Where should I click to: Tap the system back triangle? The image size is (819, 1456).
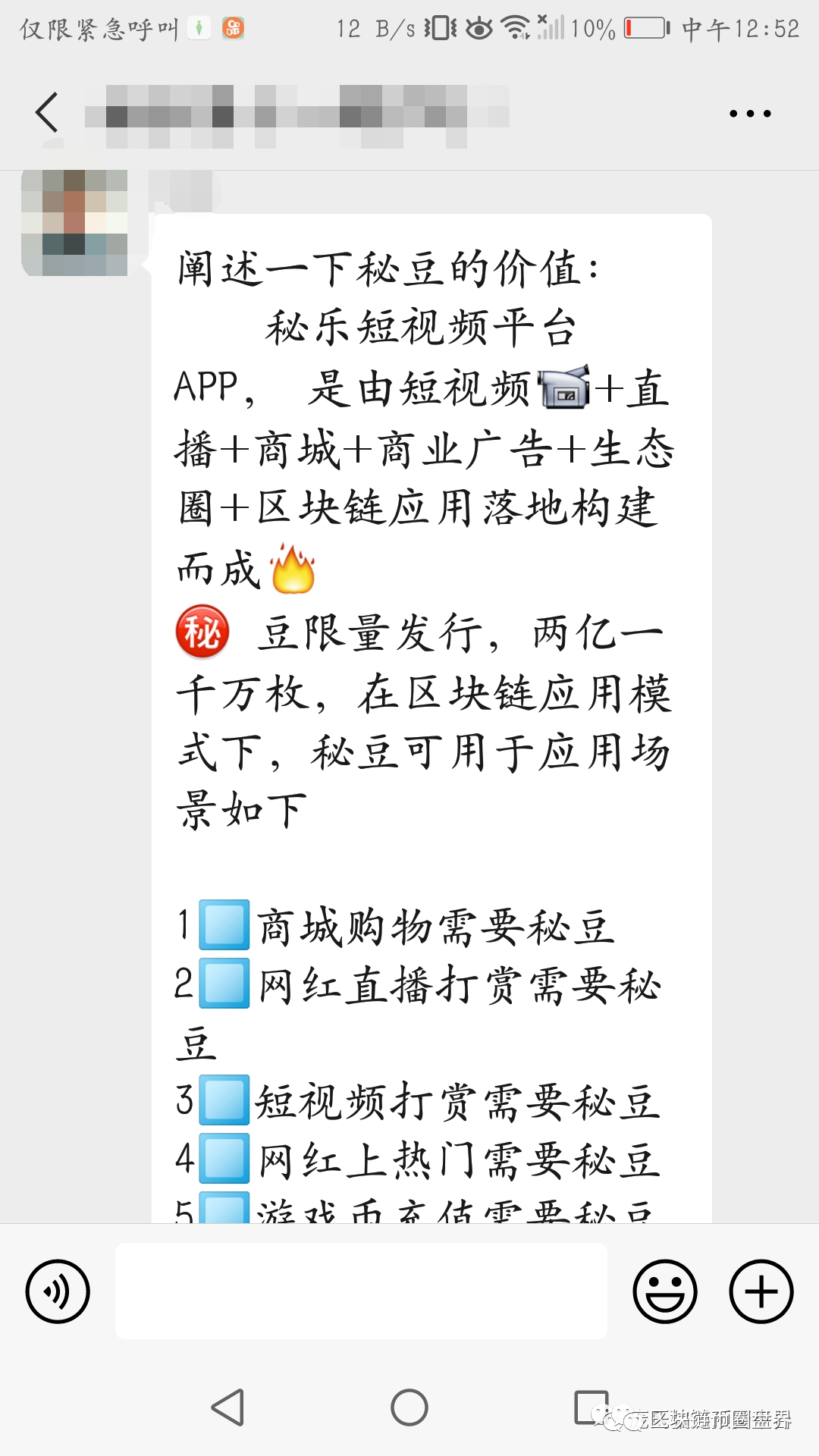coord(227,1407)
